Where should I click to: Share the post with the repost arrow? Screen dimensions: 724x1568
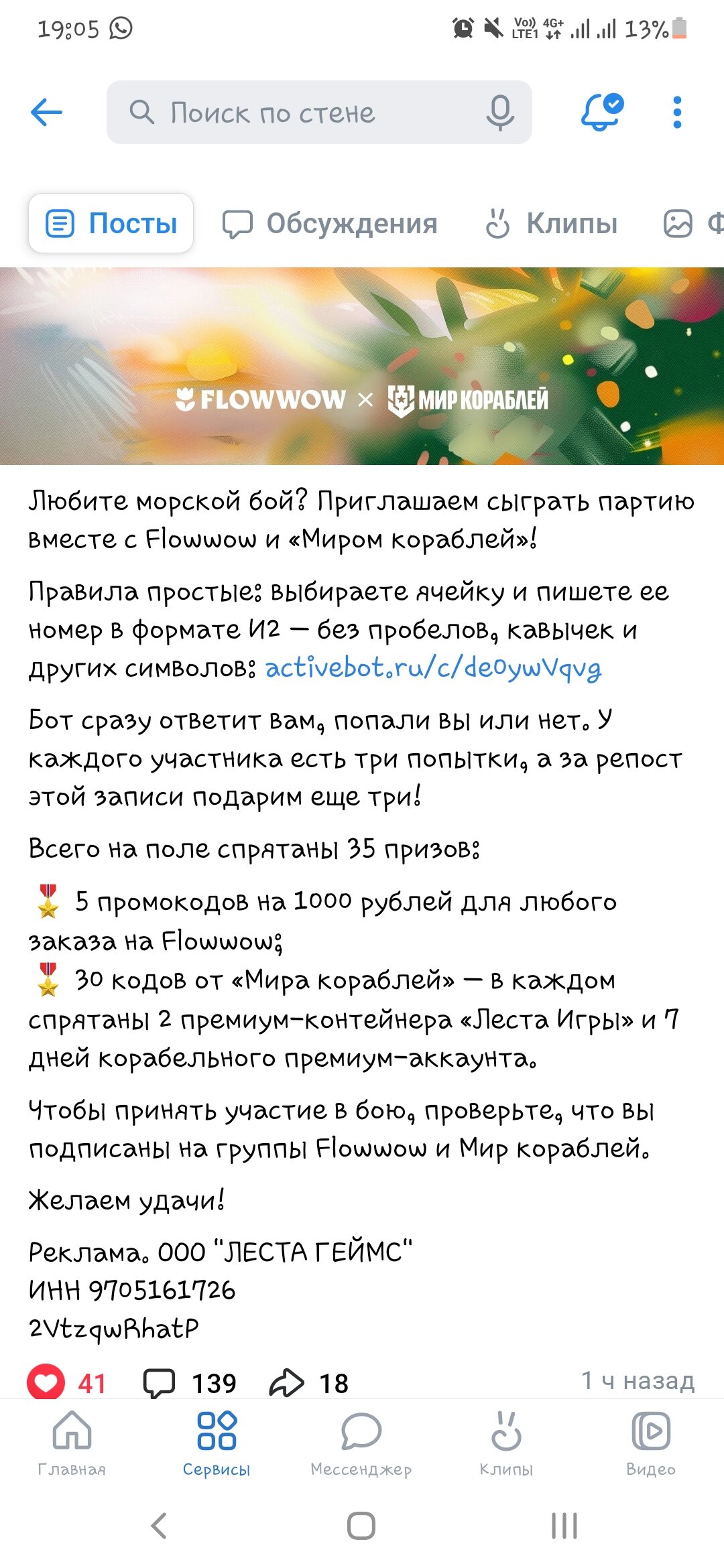(x=308, y=1383)
